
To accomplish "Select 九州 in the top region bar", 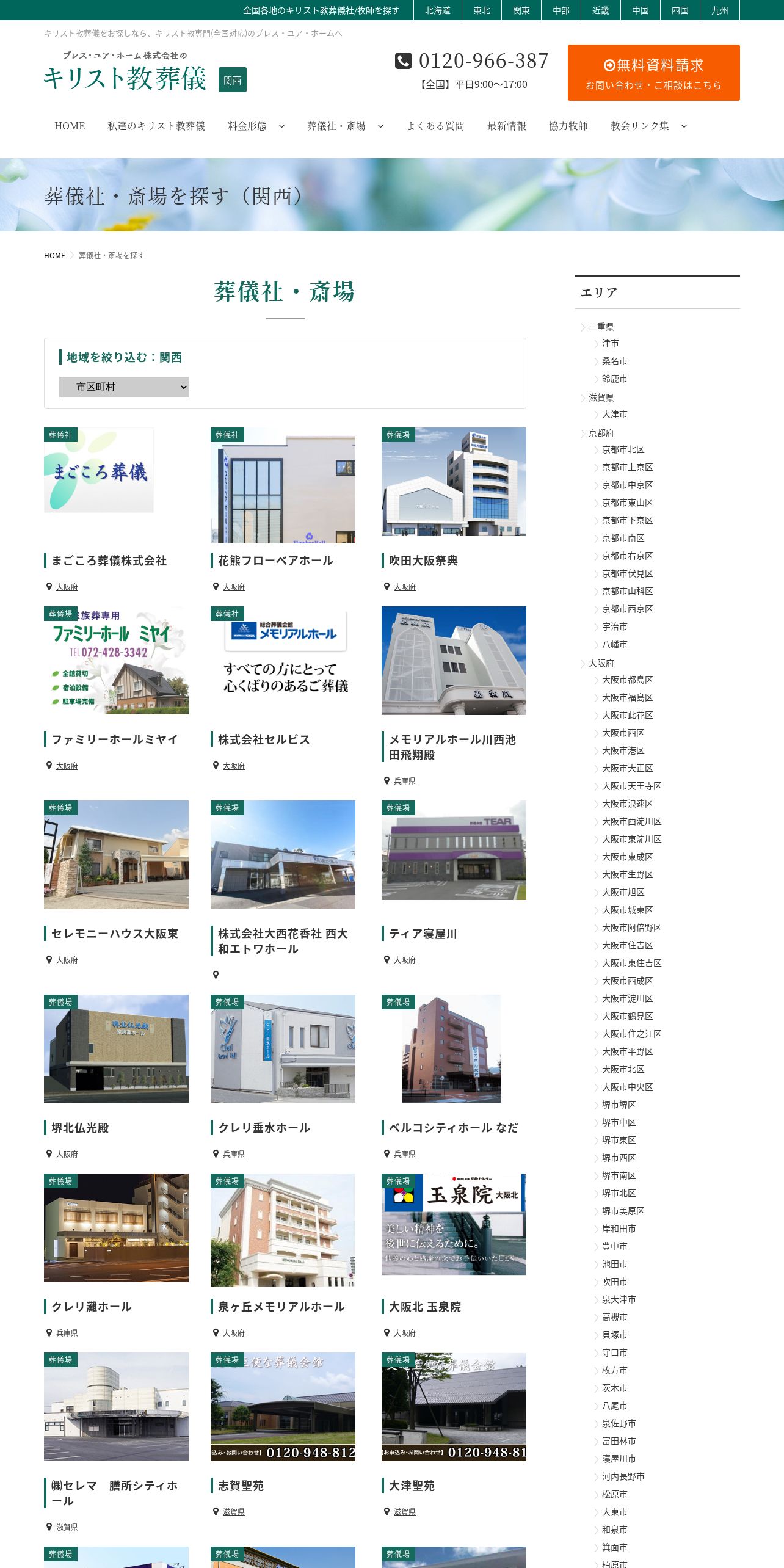I will (719, 10).
